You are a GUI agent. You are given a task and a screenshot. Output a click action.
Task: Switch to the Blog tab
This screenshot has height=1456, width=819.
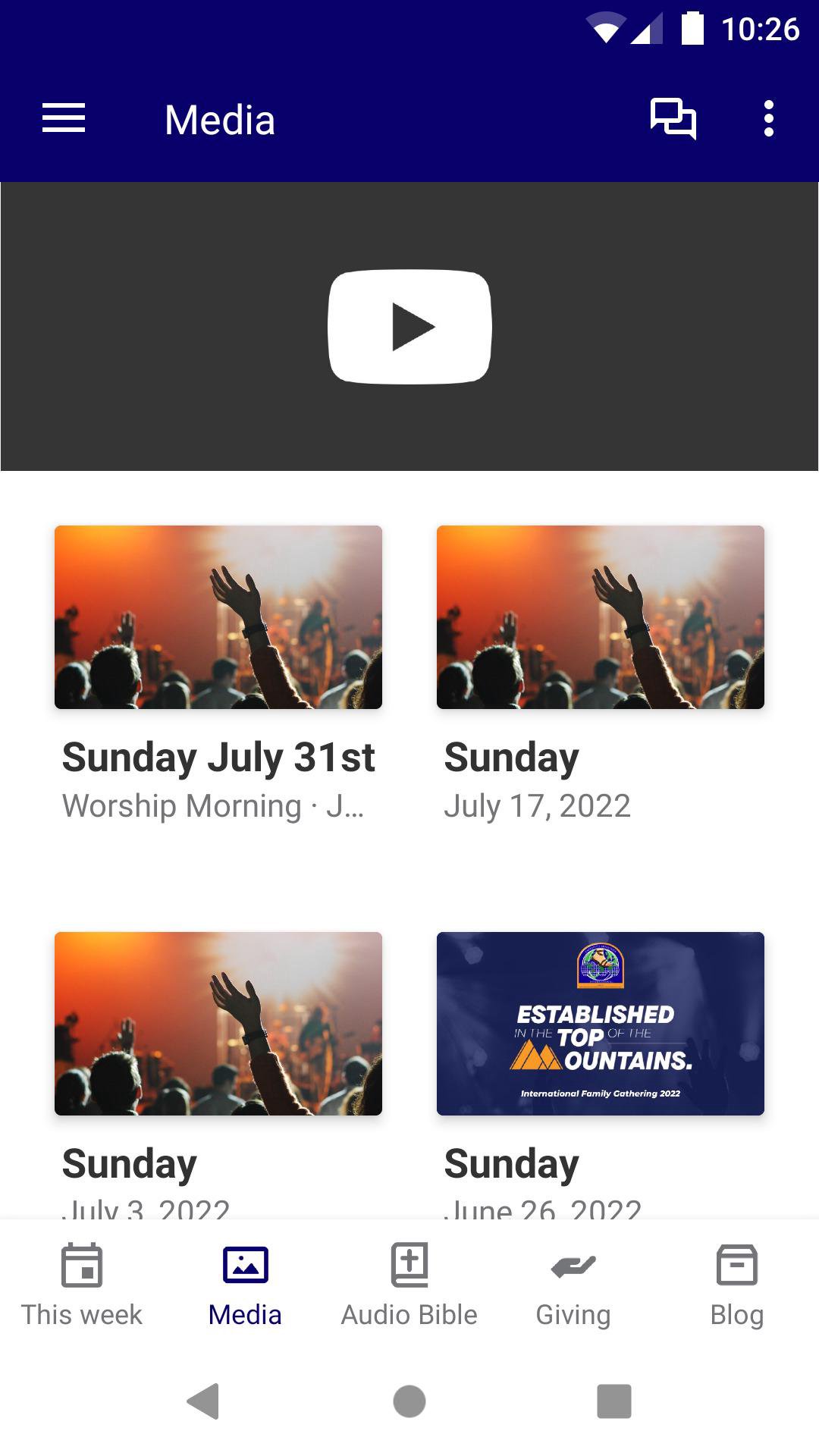736,1285
